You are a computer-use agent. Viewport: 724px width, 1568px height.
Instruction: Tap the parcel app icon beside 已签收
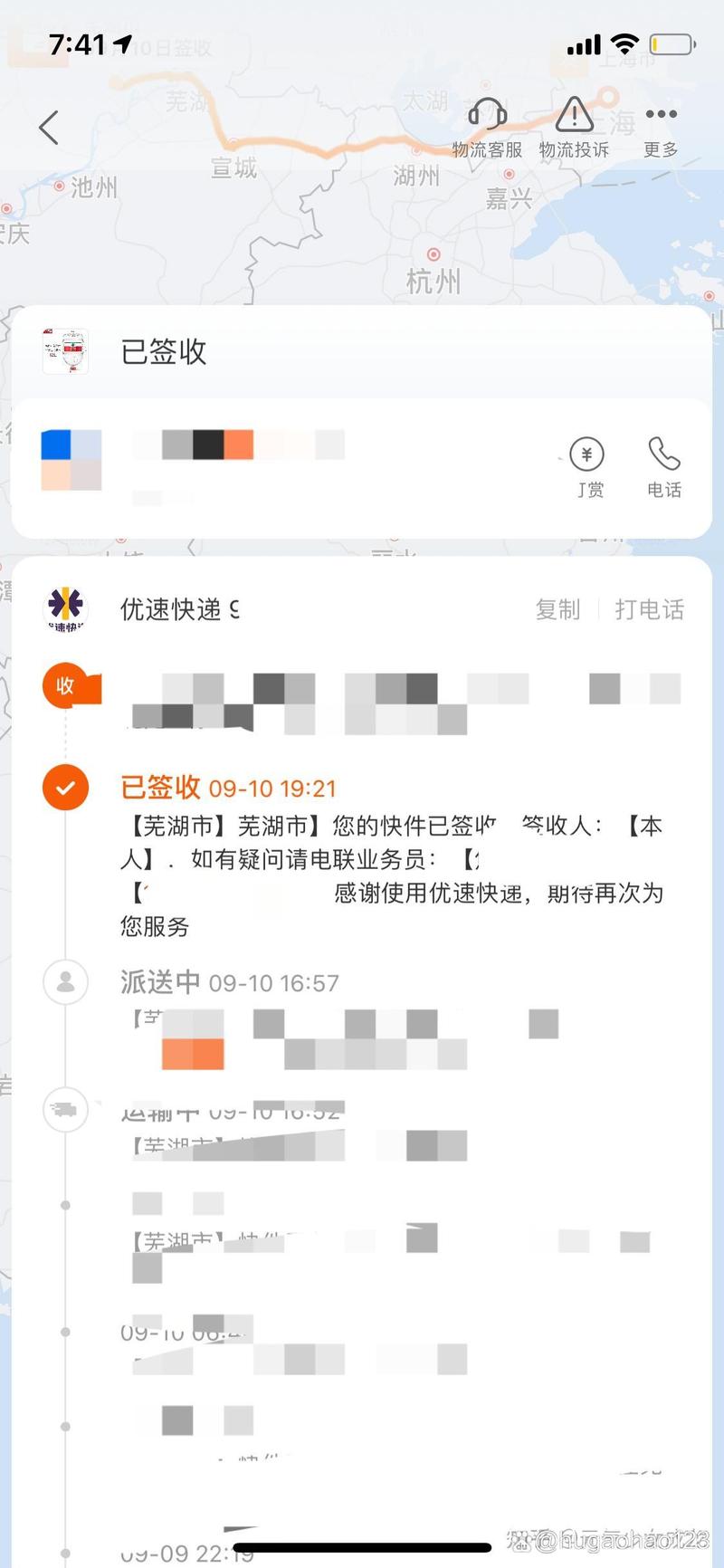click(x=63, y=352)
